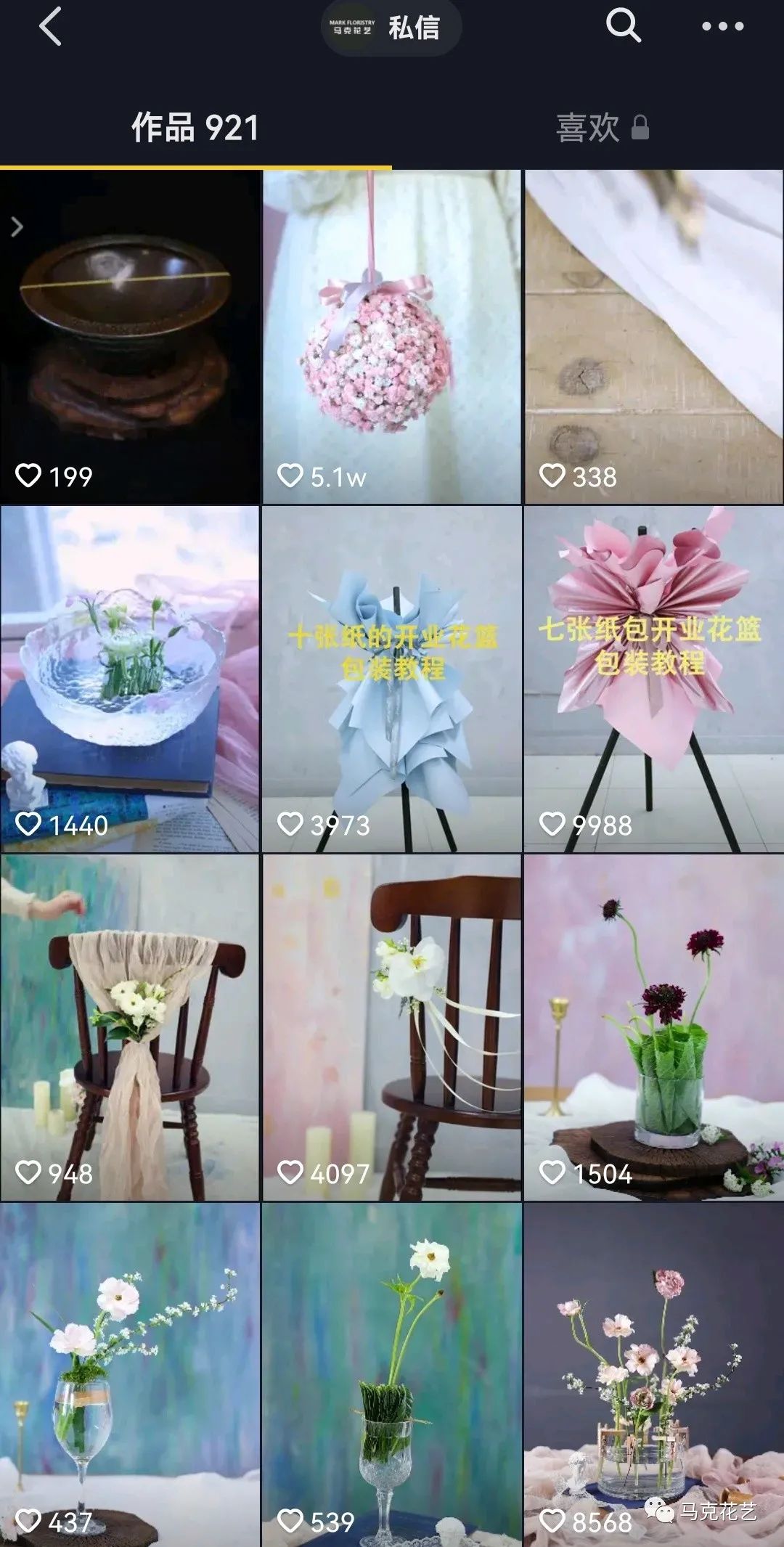Open the chair ribbon video with 4097 likes
Image resolution: width=784 pixels, height=1547 pixels.
(391, 1027)
